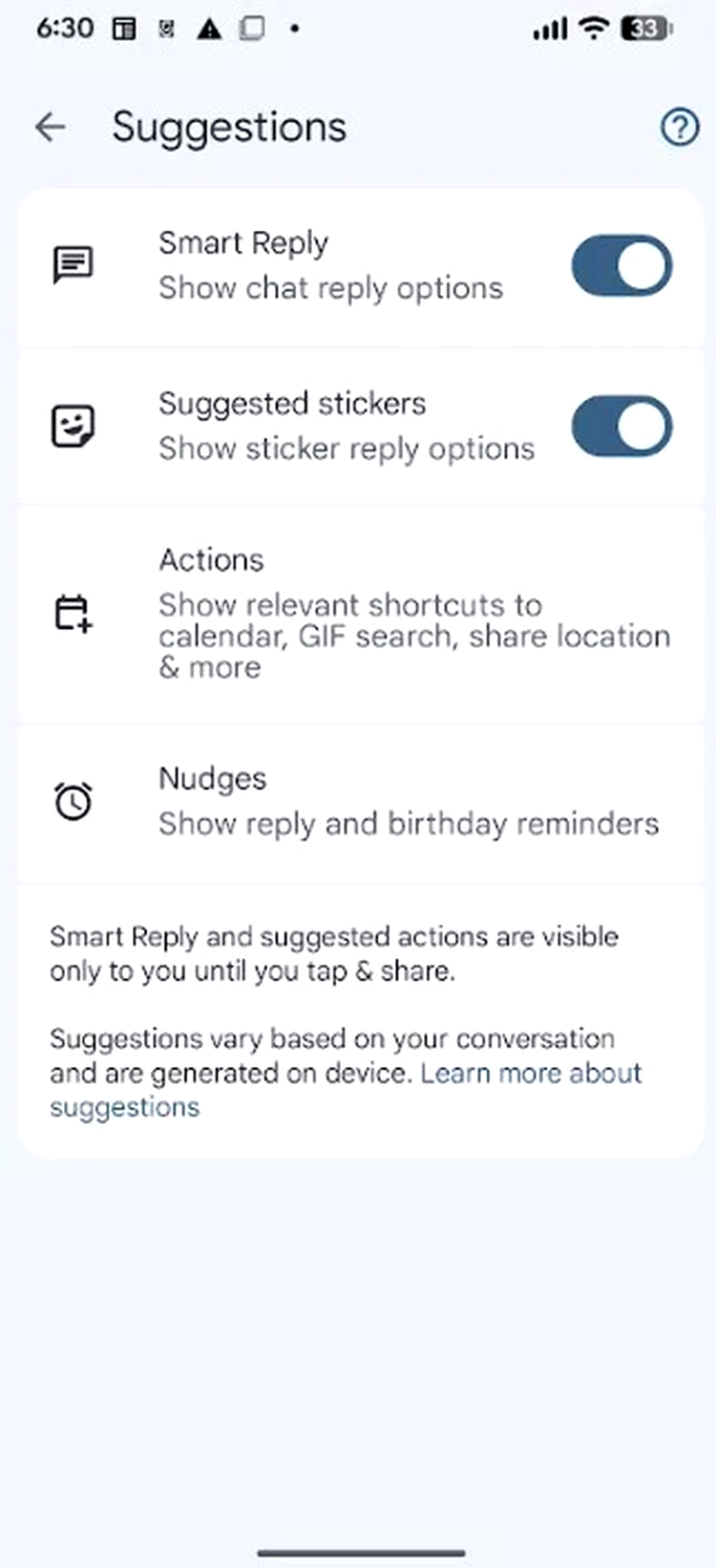Open the Nudges settings row
The height and width of the screenshot is (1568, 716).
[x=361, y=802]
